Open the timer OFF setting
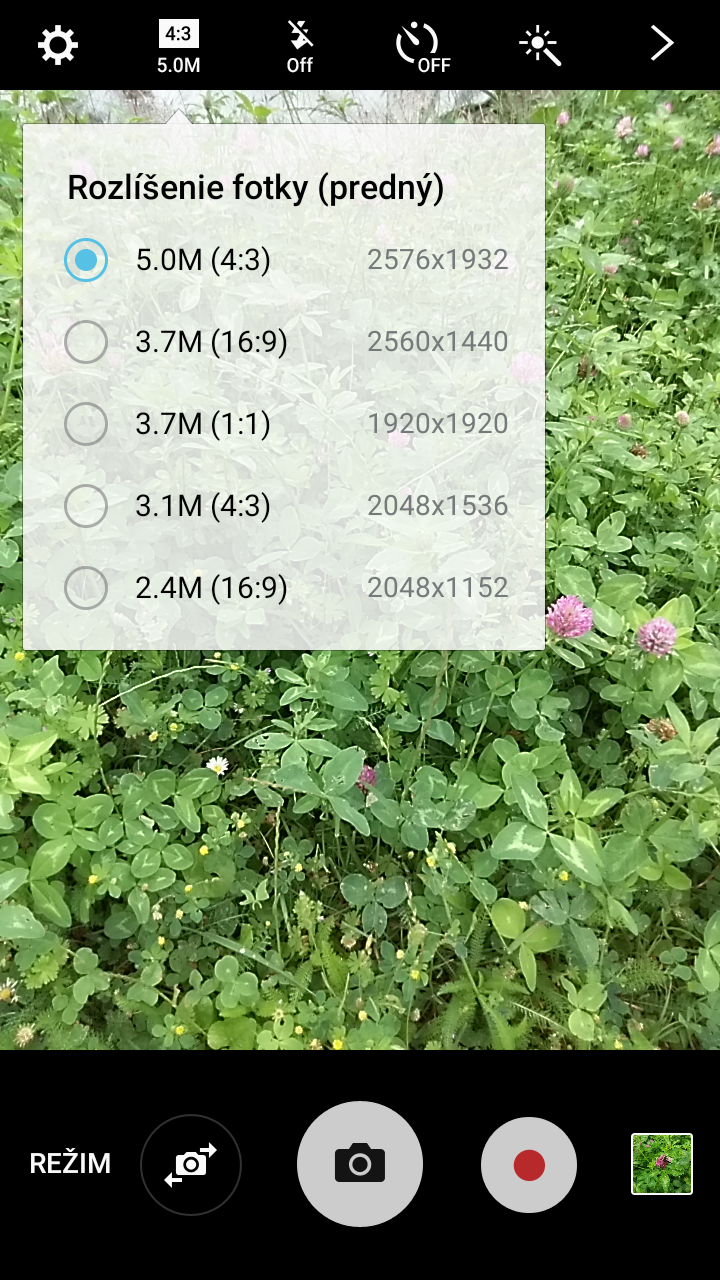This screenshot has width=720, height=1280. [x=421, y=48]
